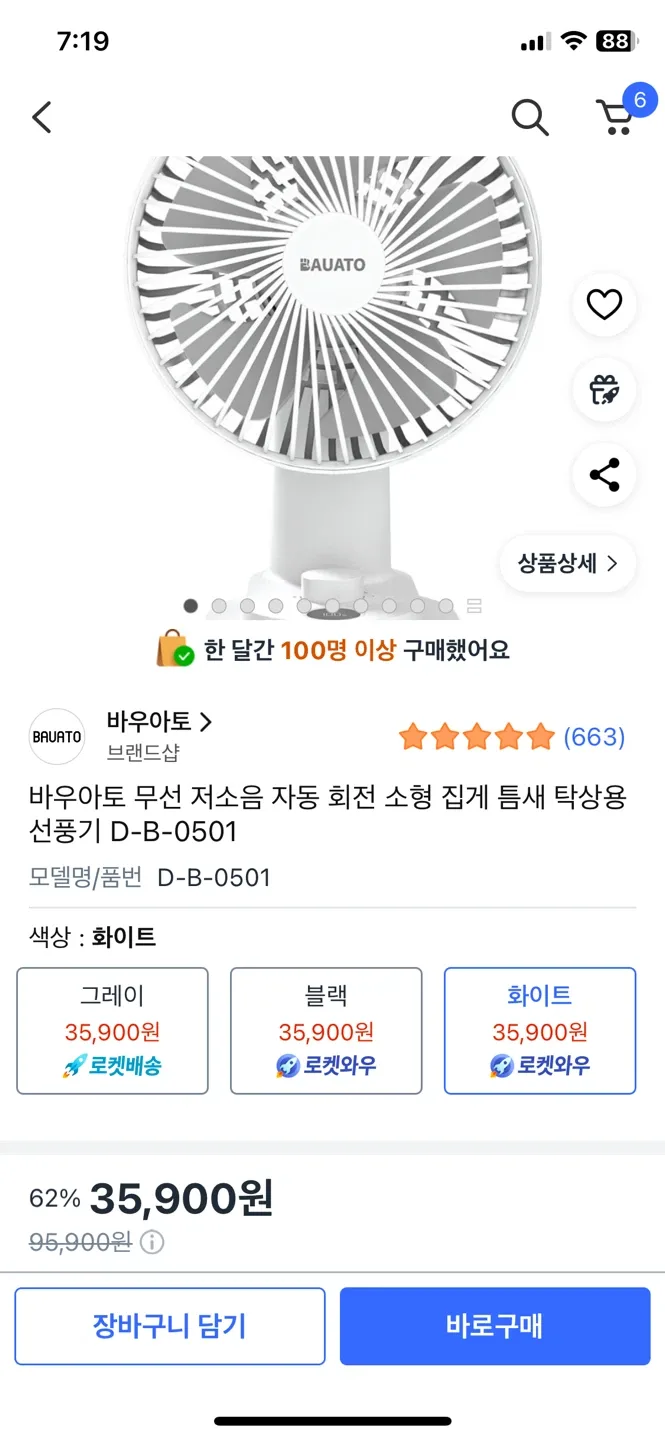Image resolution: width=665 pixels, height=1440 pixels.
Task: Send this product as a gift
Action: [x=604, y=389]
